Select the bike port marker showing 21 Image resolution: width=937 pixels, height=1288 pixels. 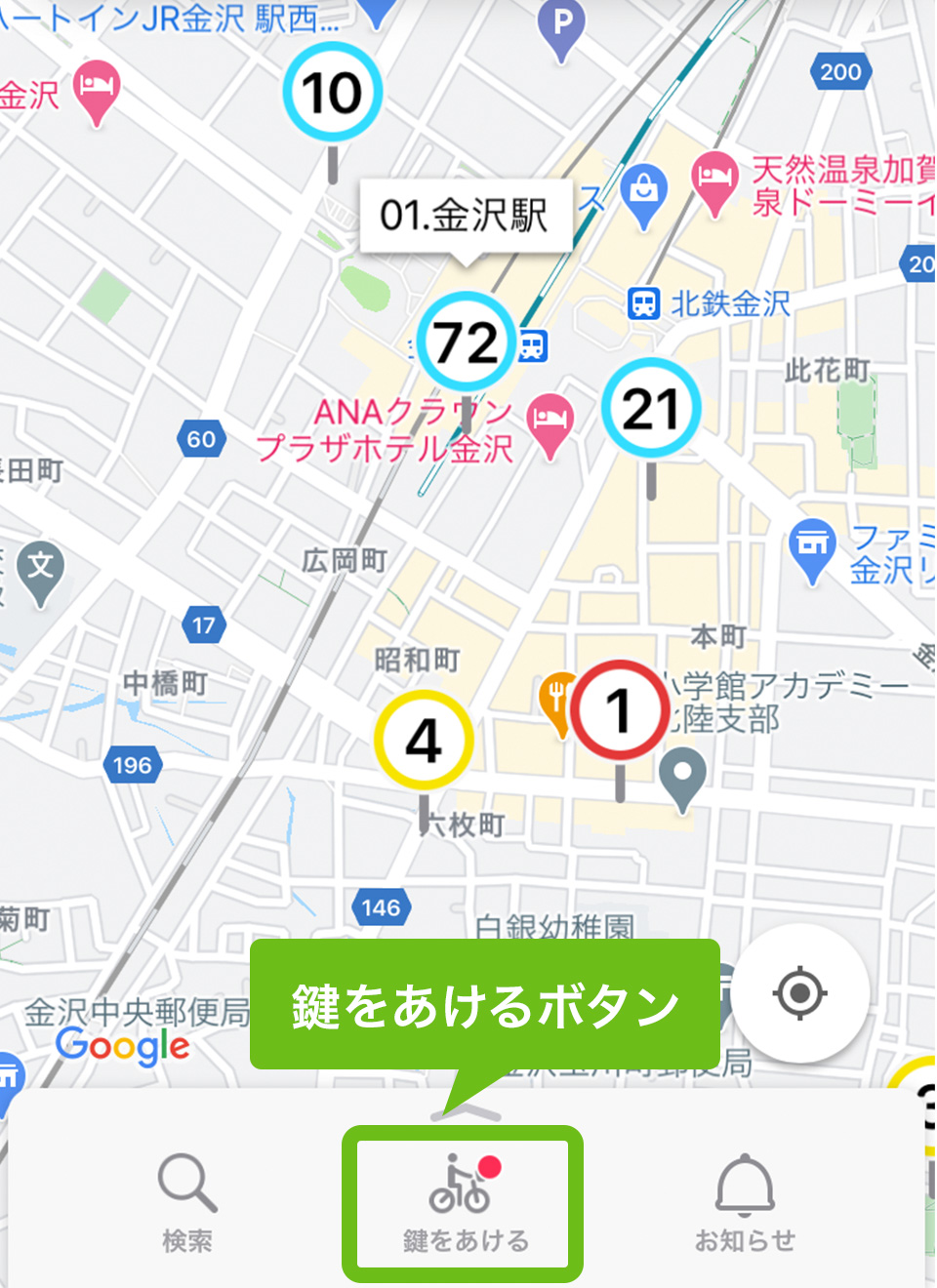pos(650,409)
